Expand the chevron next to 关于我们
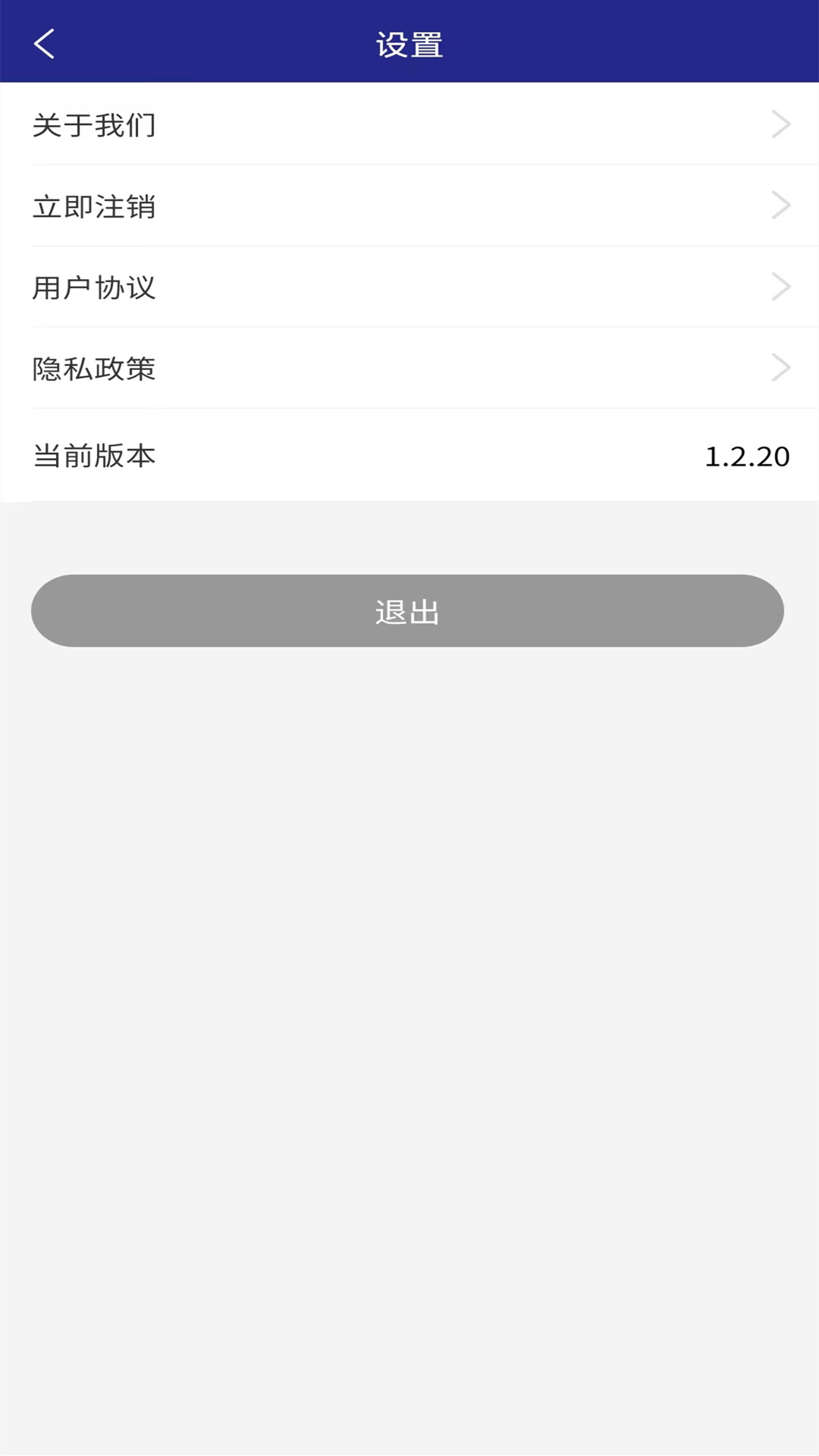Image resolution: width=819 pixels, height=1456 pixels. point(780,124)
